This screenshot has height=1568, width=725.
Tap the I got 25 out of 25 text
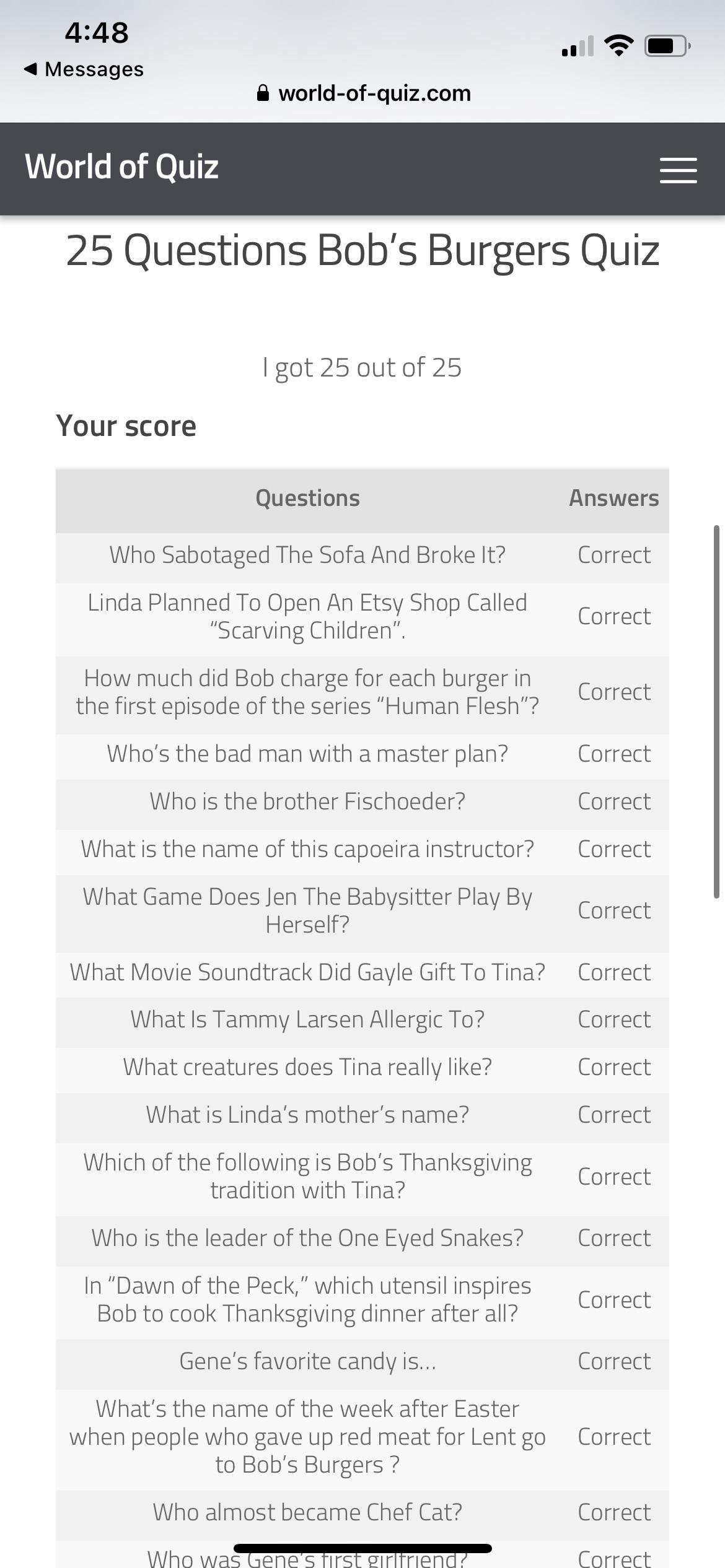click(x=362, y=367)
